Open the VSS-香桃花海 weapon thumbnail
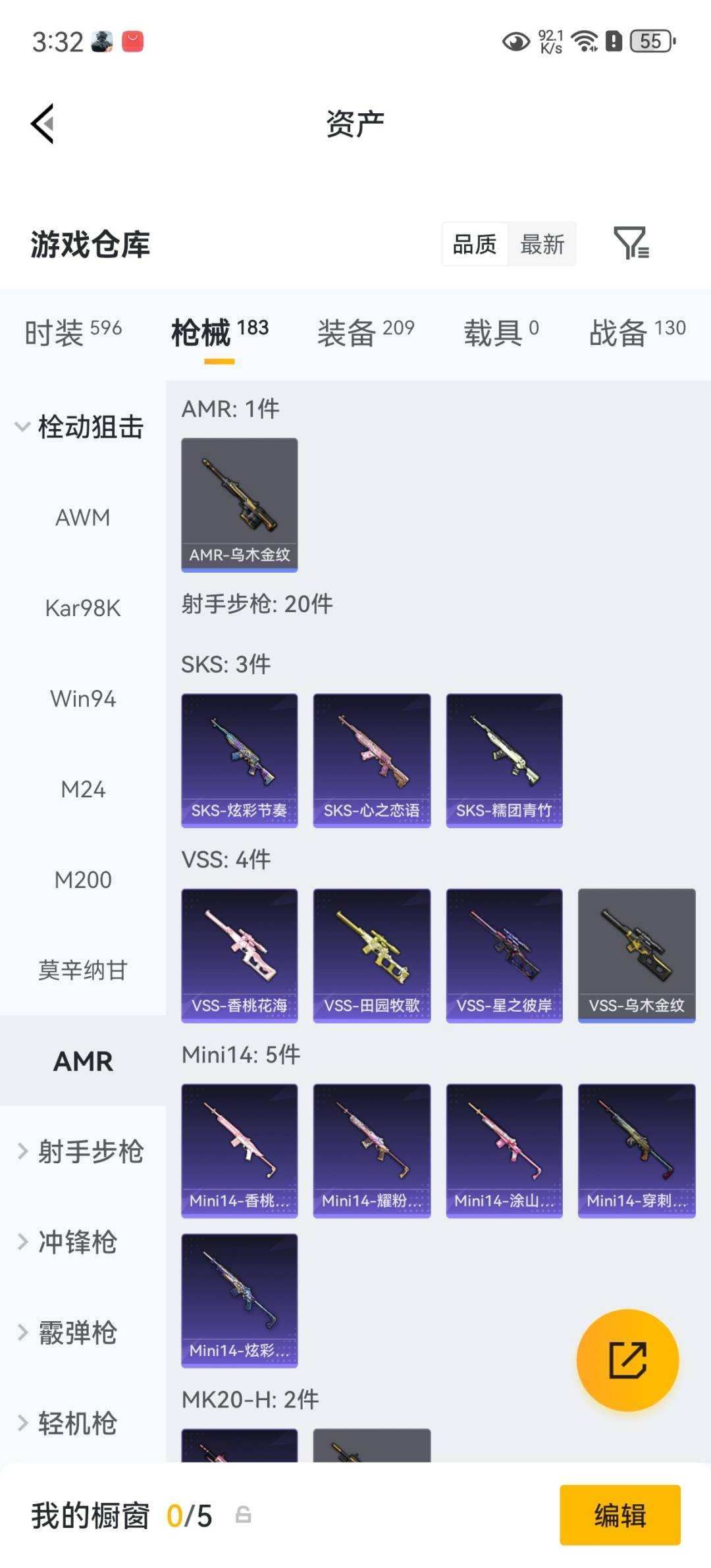The height and width of the screenshot is (1568, 711). tap(239, 954)
